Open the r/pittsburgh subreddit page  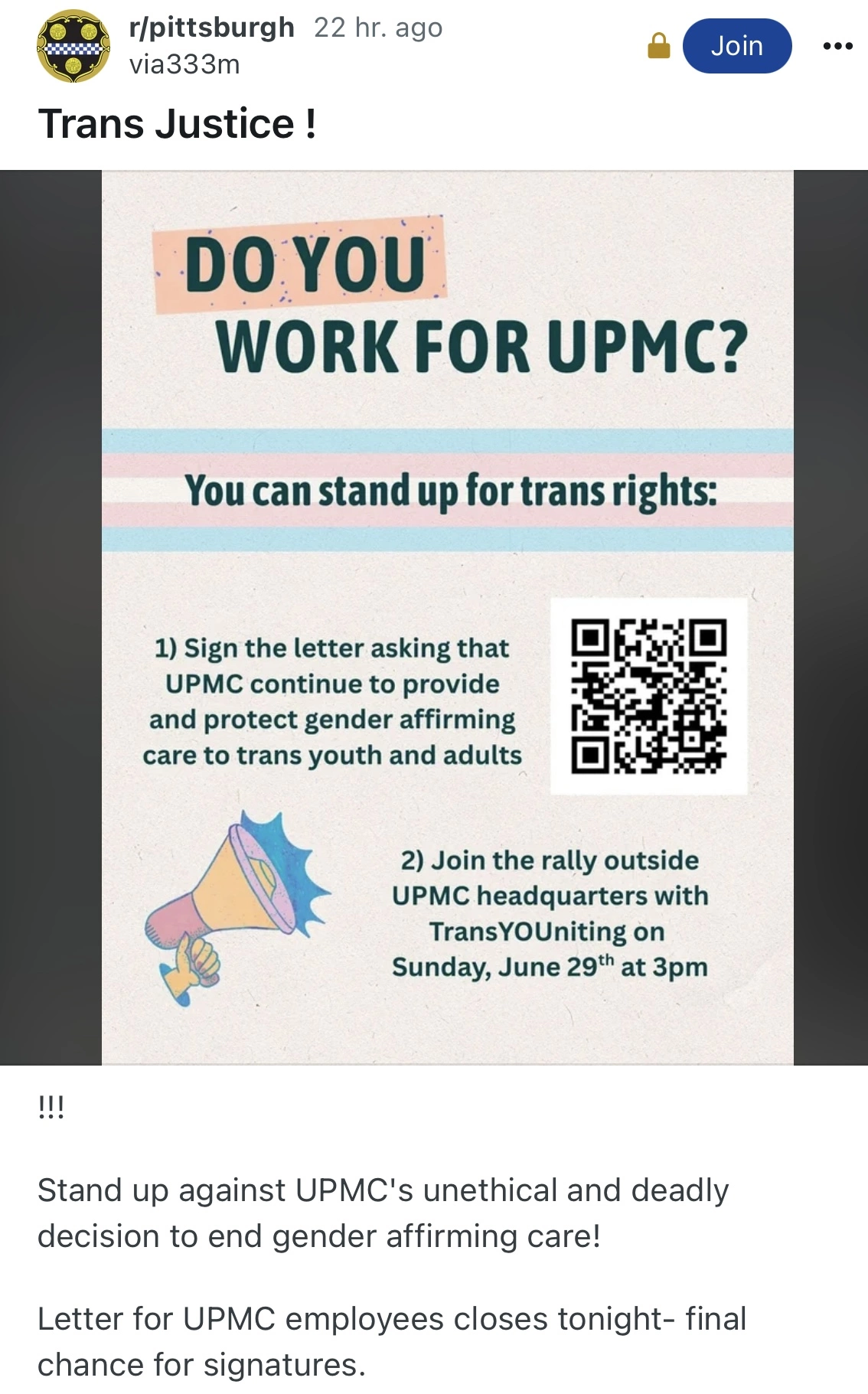tap(212, 28)
